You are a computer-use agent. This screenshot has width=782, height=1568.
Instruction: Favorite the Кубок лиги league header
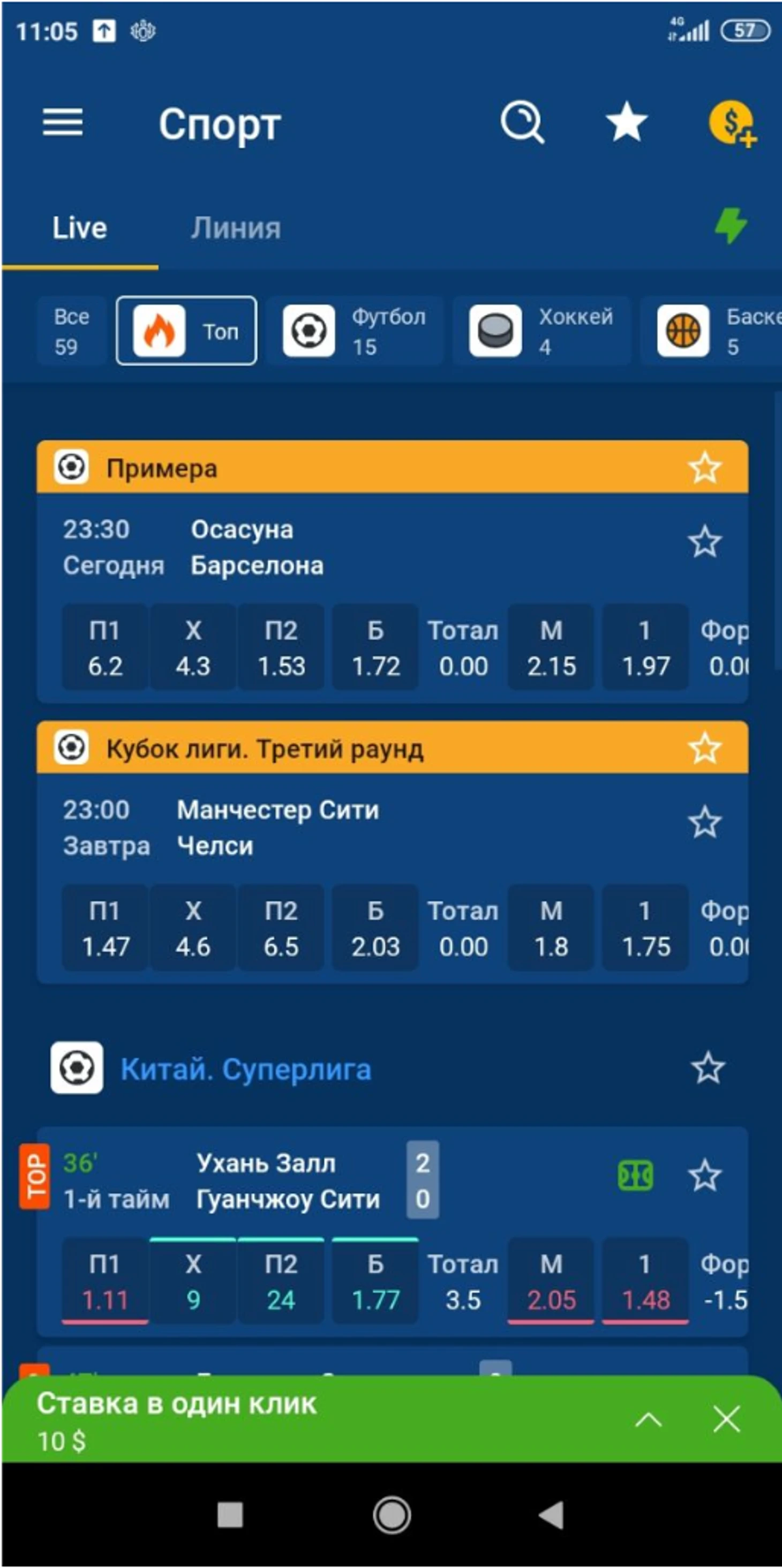click(x=705, y=748)
